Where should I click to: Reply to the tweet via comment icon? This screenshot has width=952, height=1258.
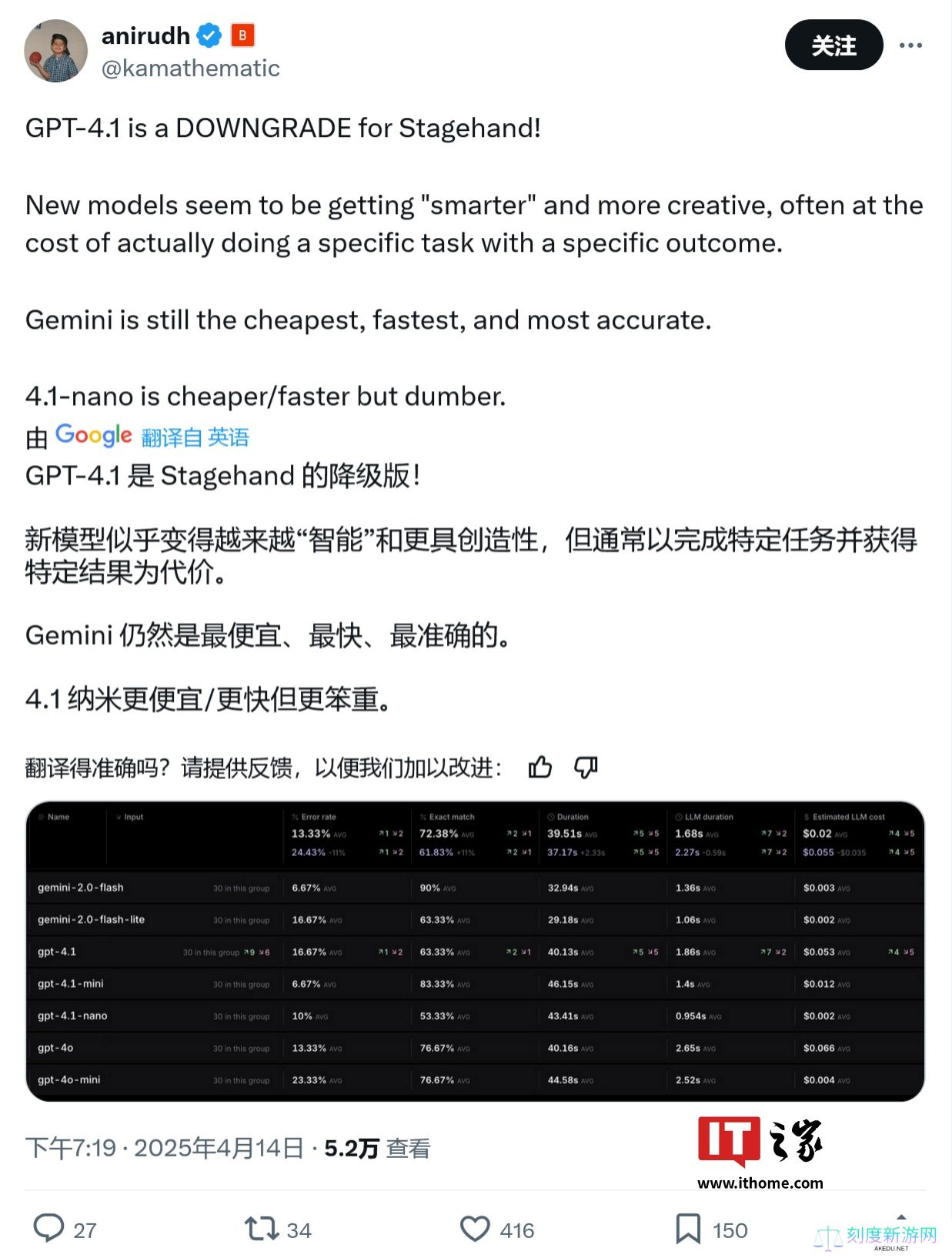[49, 1228]
